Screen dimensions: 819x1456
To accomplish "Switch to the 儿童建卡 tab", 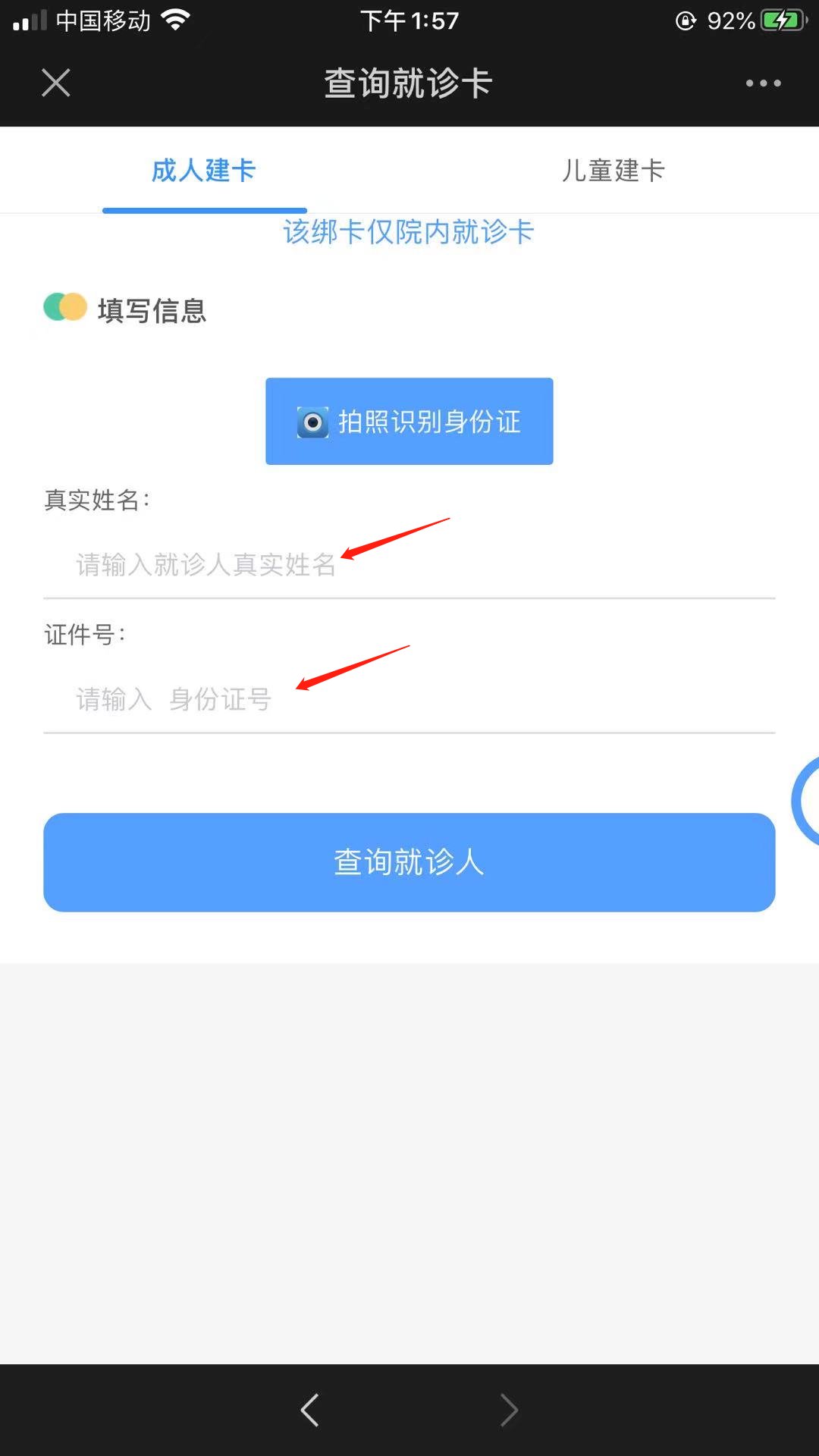I will coord(613,171).
